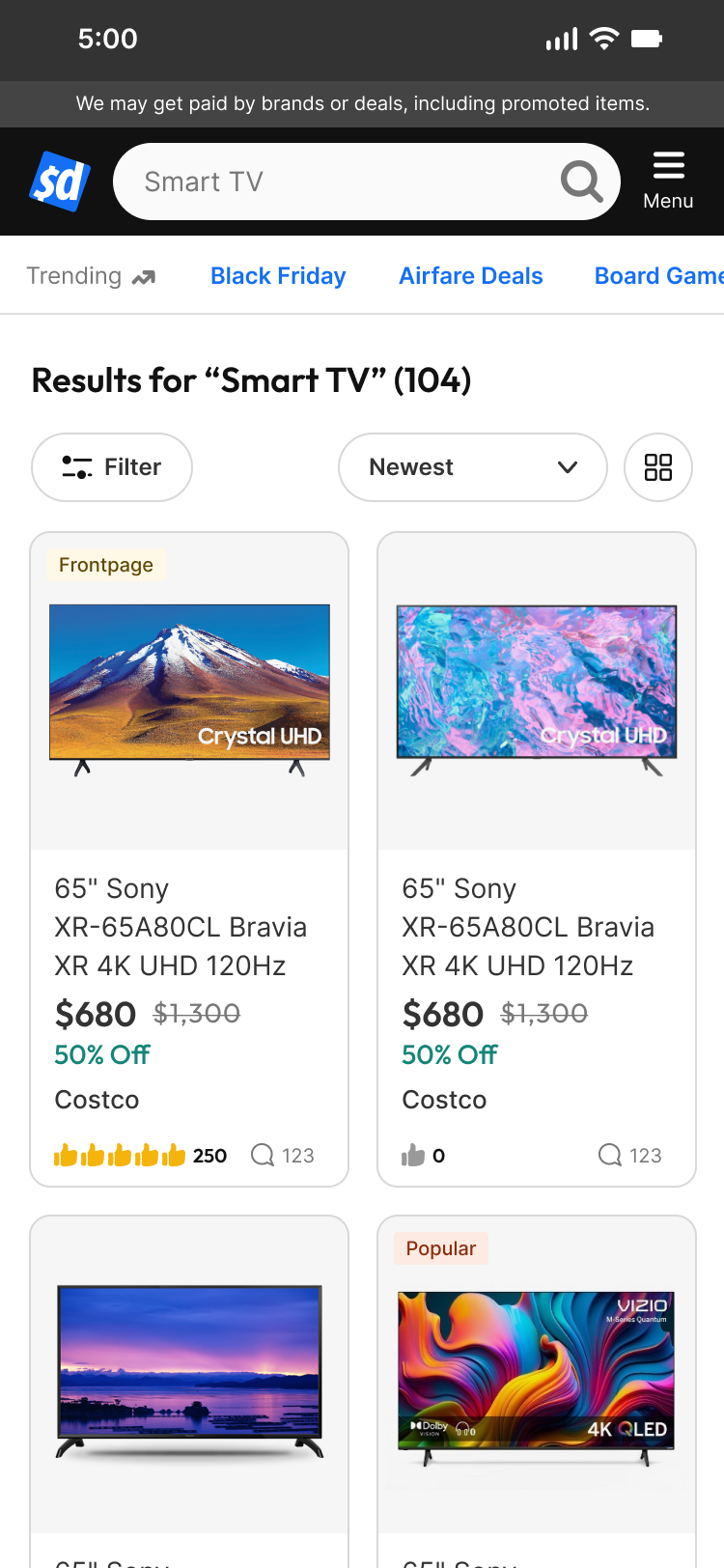Run search with the magnifier icon

pyautogui.click(x=581, y=182)
